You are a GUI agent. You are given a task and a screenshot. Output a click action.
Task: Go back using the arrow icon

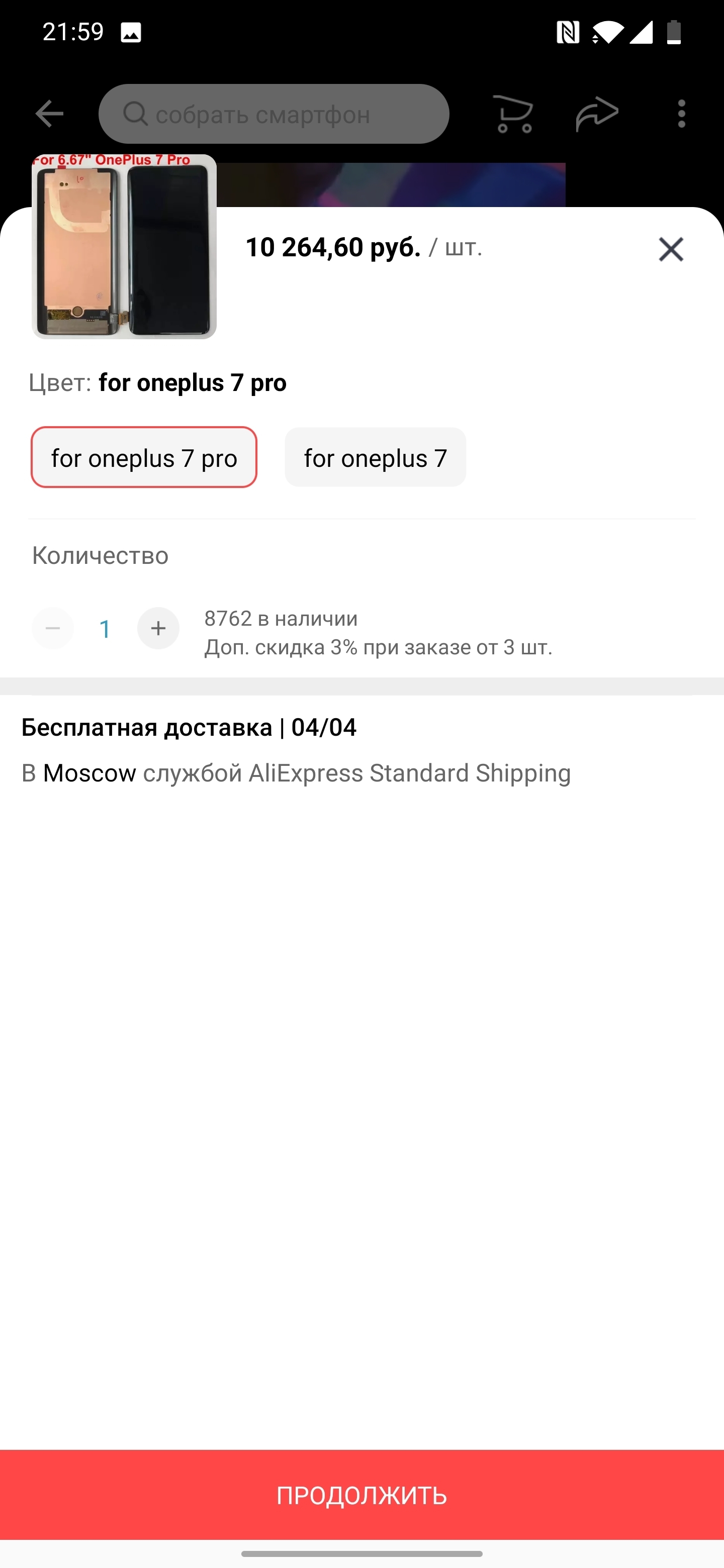pyautogui.click(x=49, y=114)
